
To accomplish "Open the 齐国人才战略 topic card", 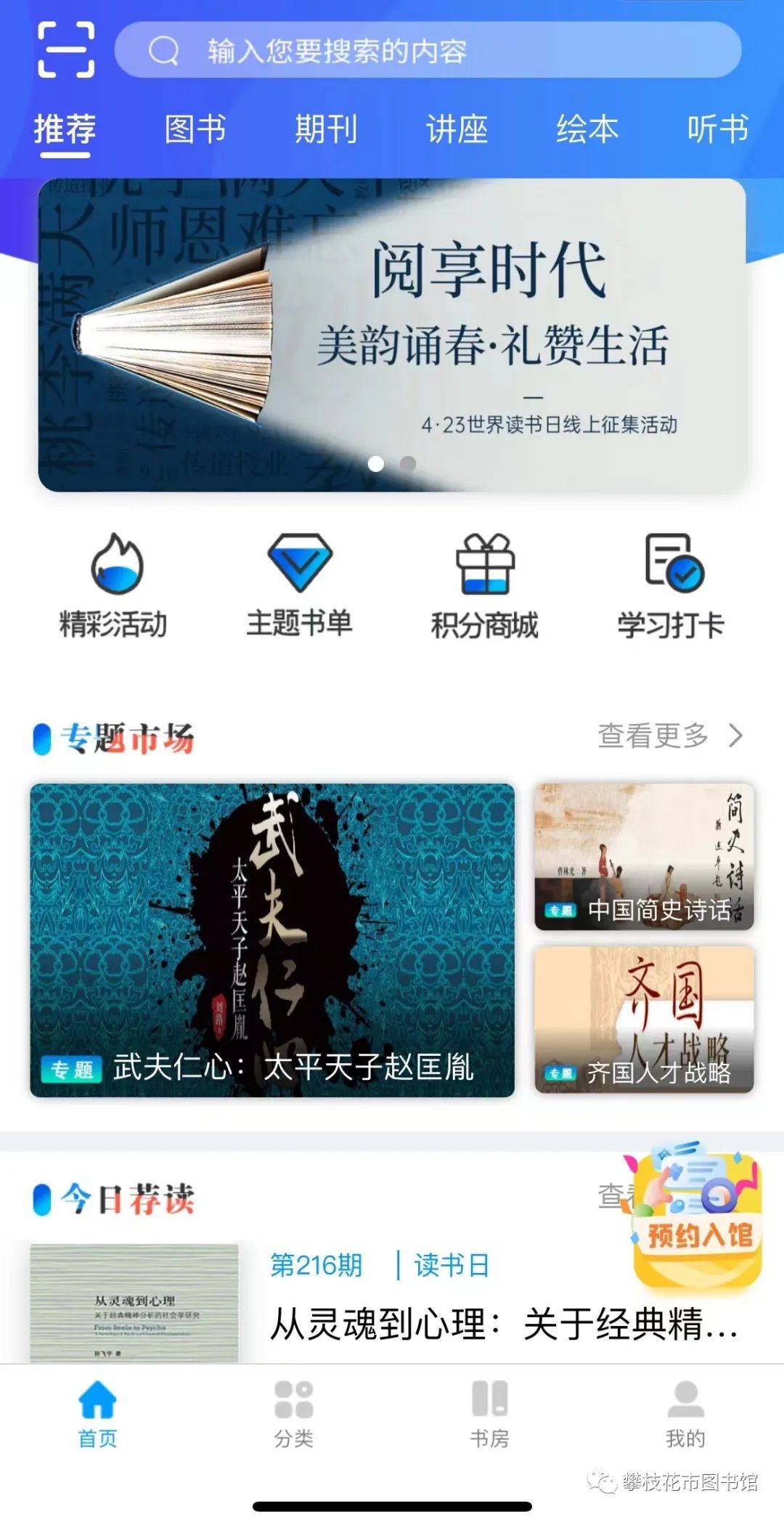I will [x=644, y=1020].
